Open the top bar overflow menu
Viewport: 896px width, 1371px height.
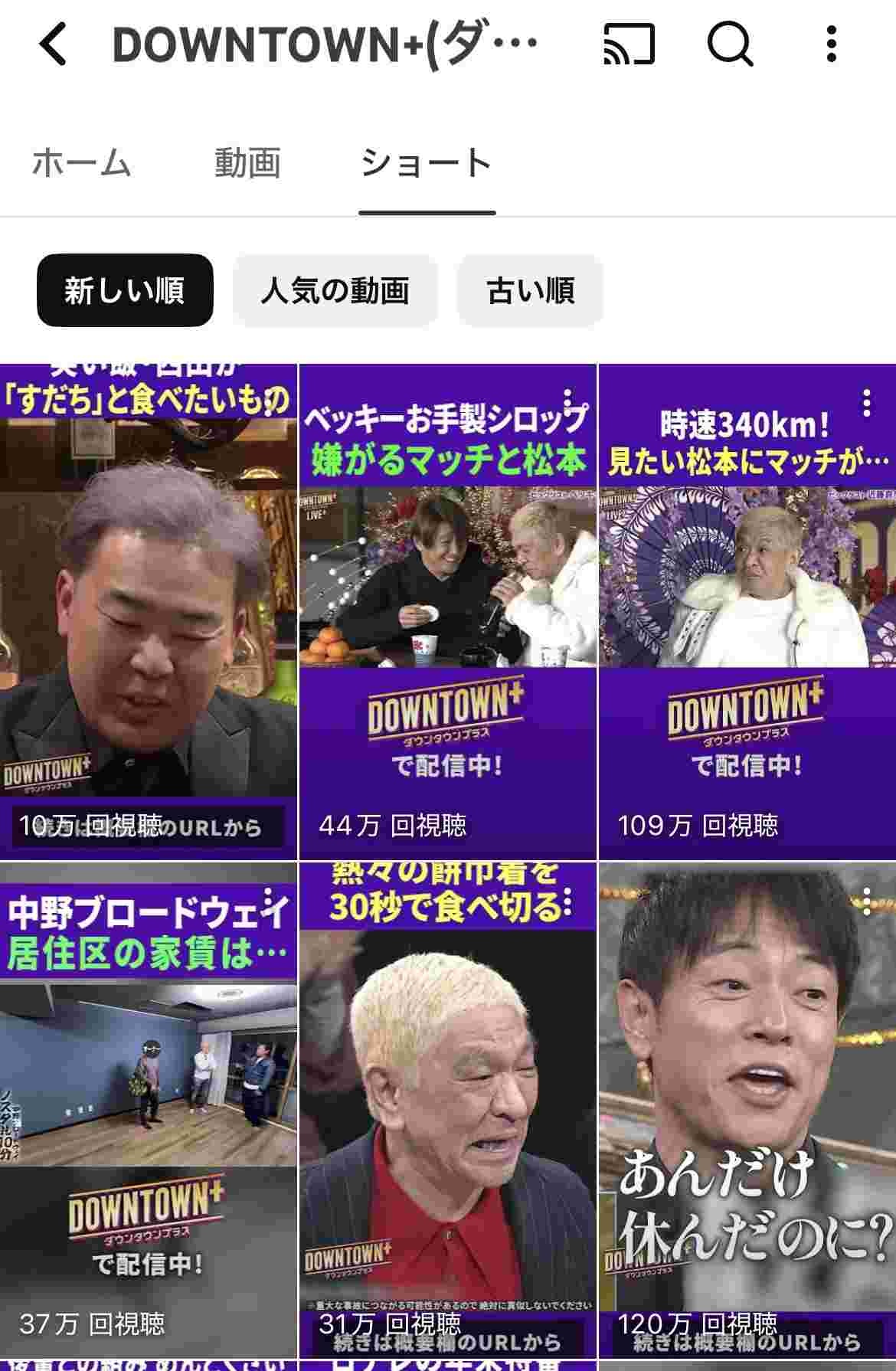[x=832, y=44]
